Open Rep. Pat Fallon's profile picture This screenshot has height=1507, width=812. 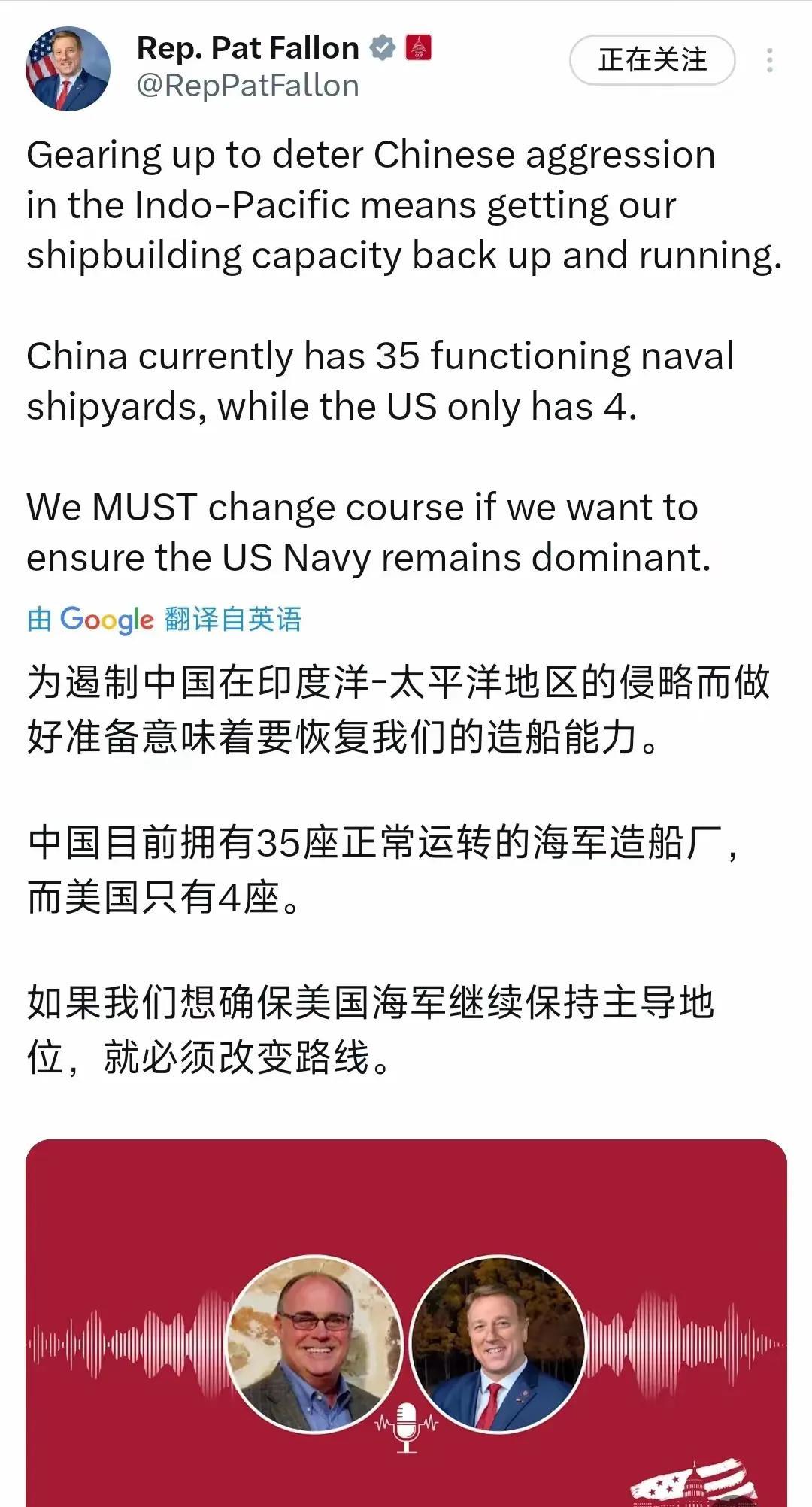tap(68, 68)
